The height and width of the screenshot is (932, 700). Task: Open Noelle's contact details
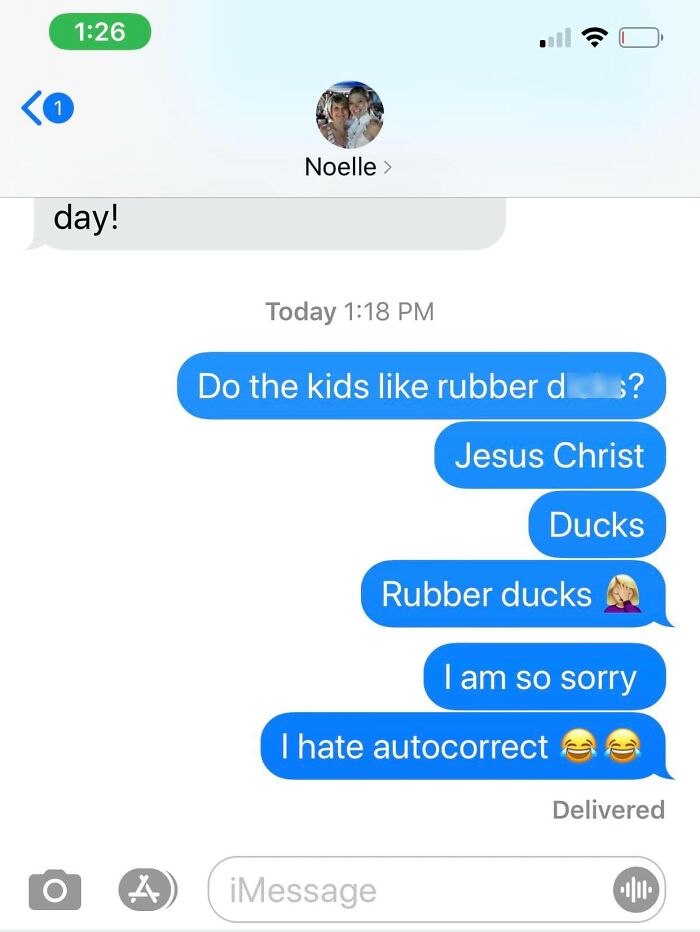349,130
